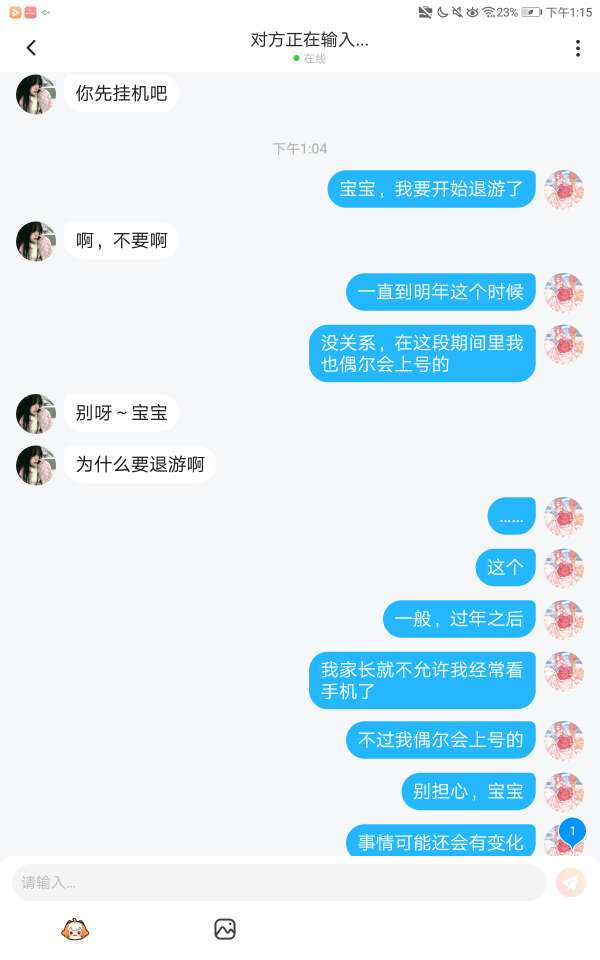Tap the message input field
The height and width of the screenshot is (960, 600).
click(278, 882)
